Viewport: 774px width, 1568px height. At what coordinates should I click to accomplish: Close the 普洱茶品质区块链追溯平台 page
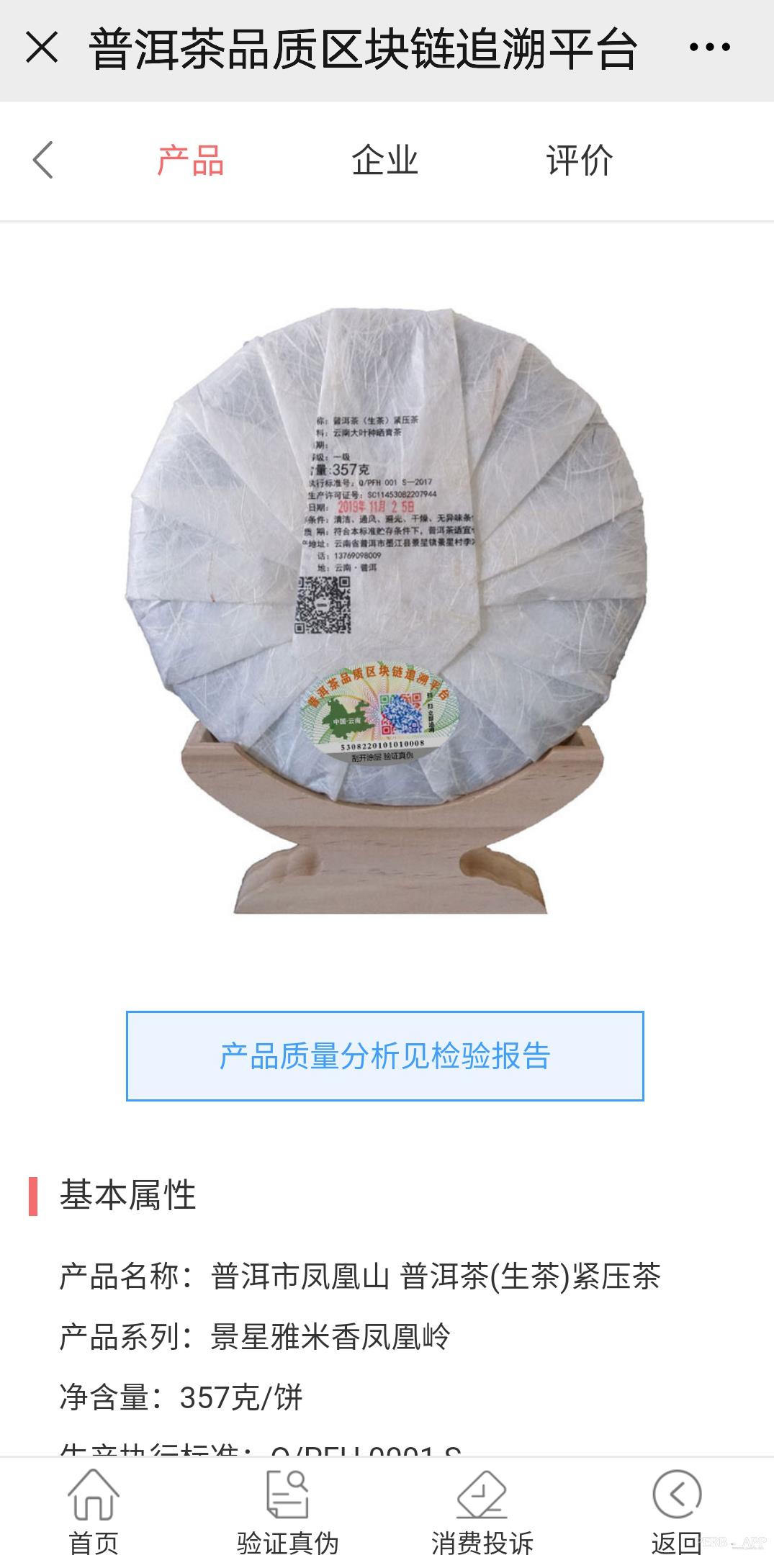tap(42, 48)
